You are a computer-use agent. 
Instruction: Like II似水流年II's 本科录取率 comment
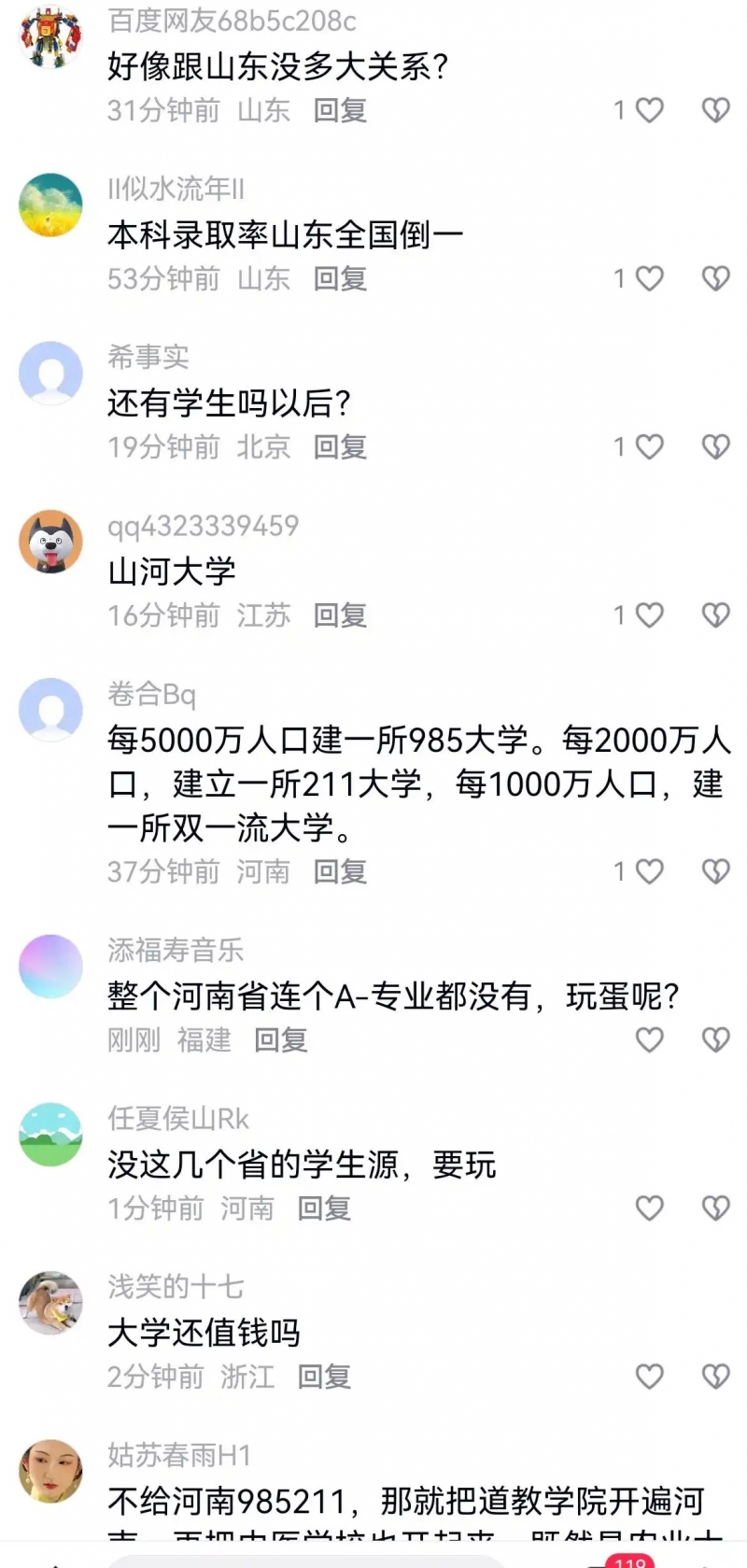648,278
